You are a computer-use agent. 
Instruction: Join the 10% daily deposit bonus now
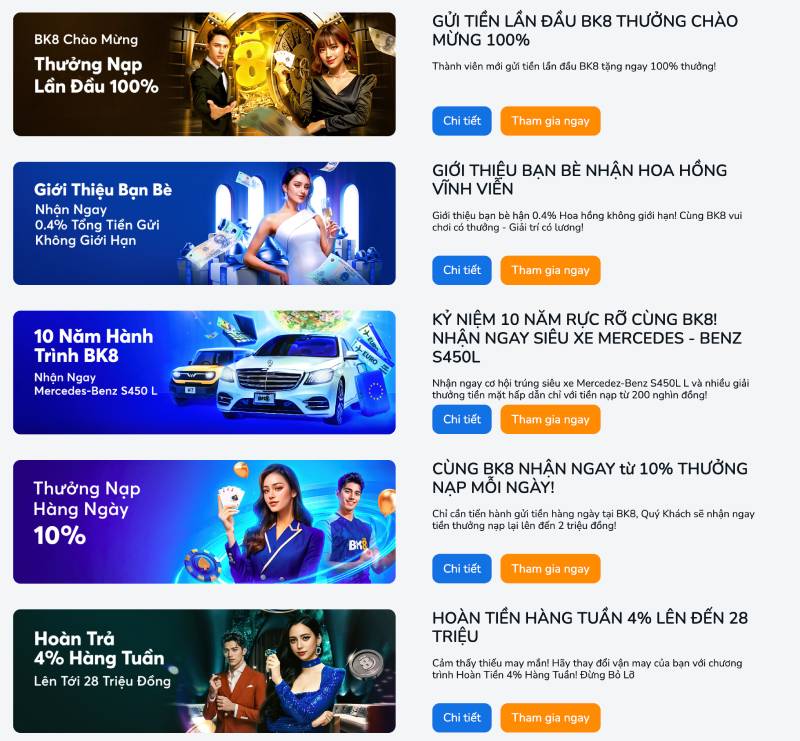(x=550, y=568)
